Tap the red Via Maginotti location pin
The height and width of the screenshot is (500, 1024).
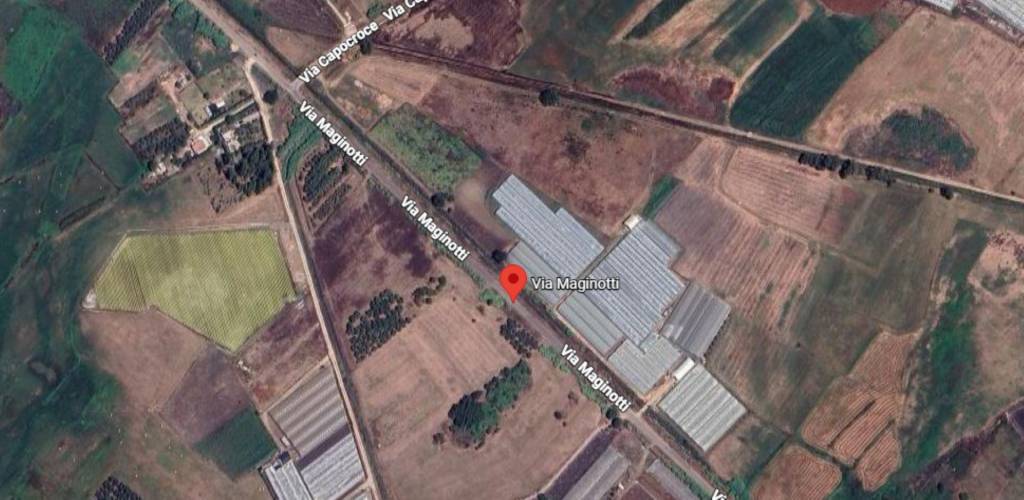pos(513,280)
